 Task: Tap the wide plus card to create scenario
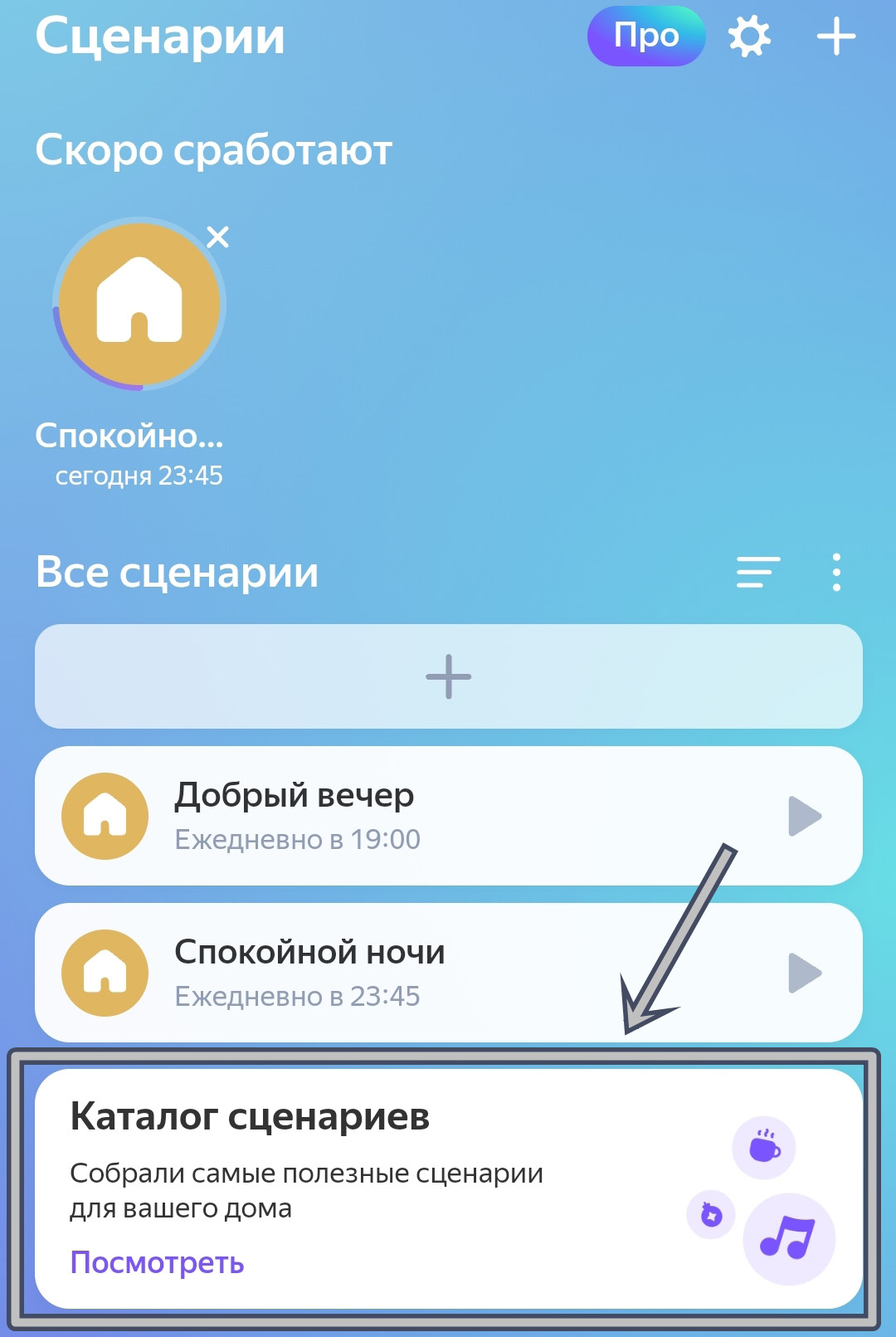pos(448,676)
